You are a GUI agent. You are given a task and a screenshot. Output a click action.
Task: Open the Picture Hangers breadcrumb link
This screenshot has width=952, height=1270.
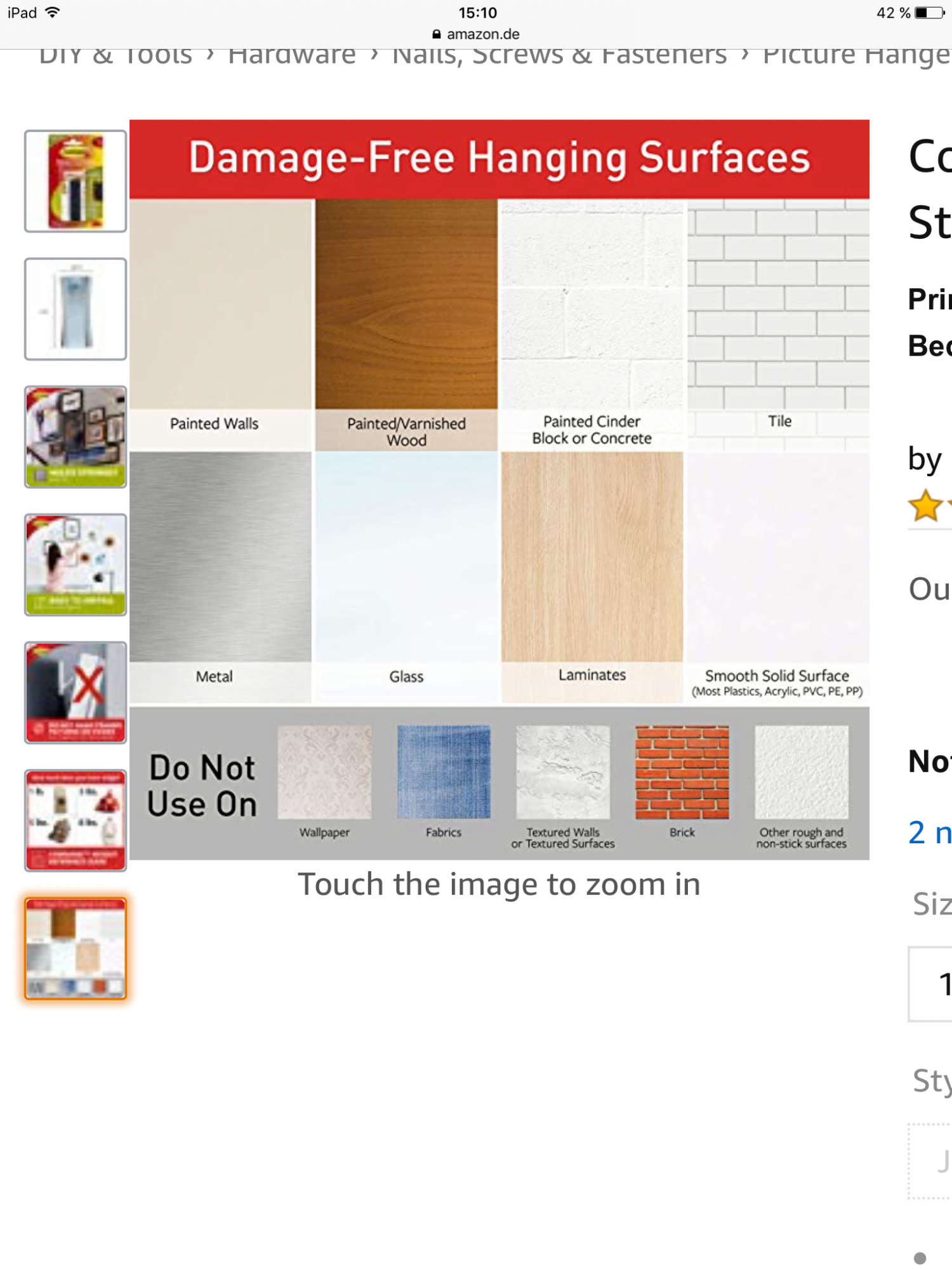click(856, 57)
